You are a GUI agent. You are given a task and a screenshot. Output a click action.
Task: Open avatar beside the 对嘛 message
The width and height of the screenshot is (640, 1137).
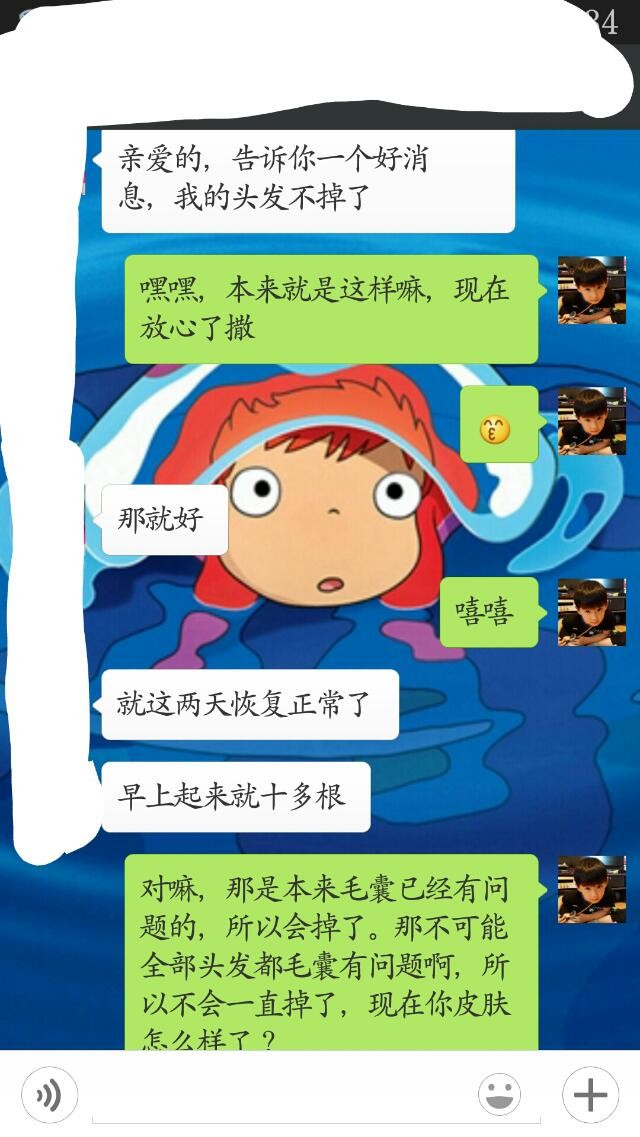pyautogui.click(x=591, y=889)
